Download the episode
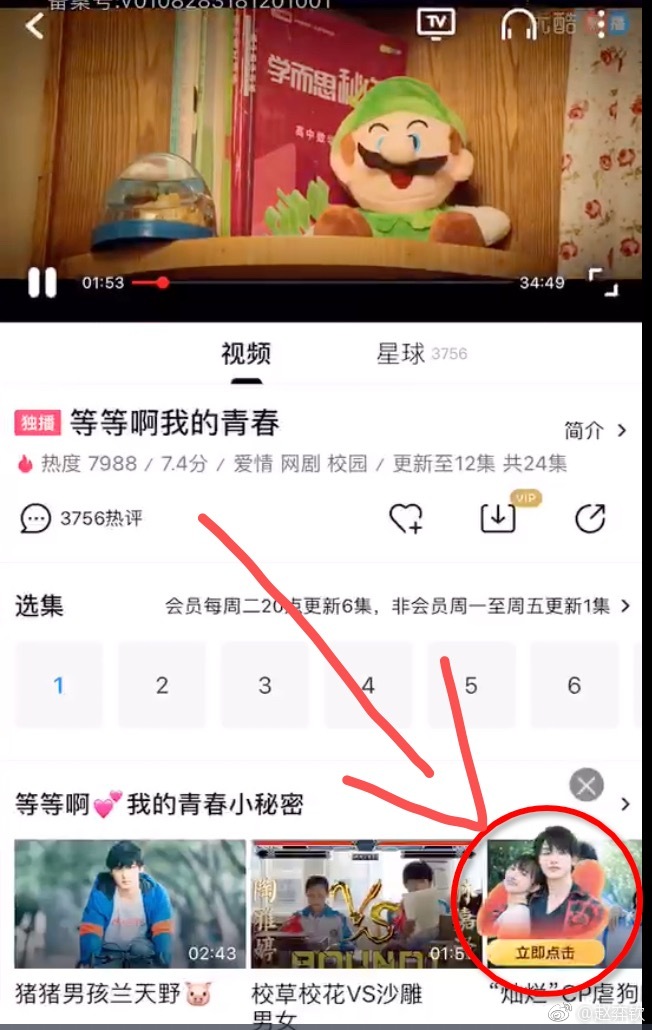This screenshot has width=652, height=1030. [x=497, y=518]
